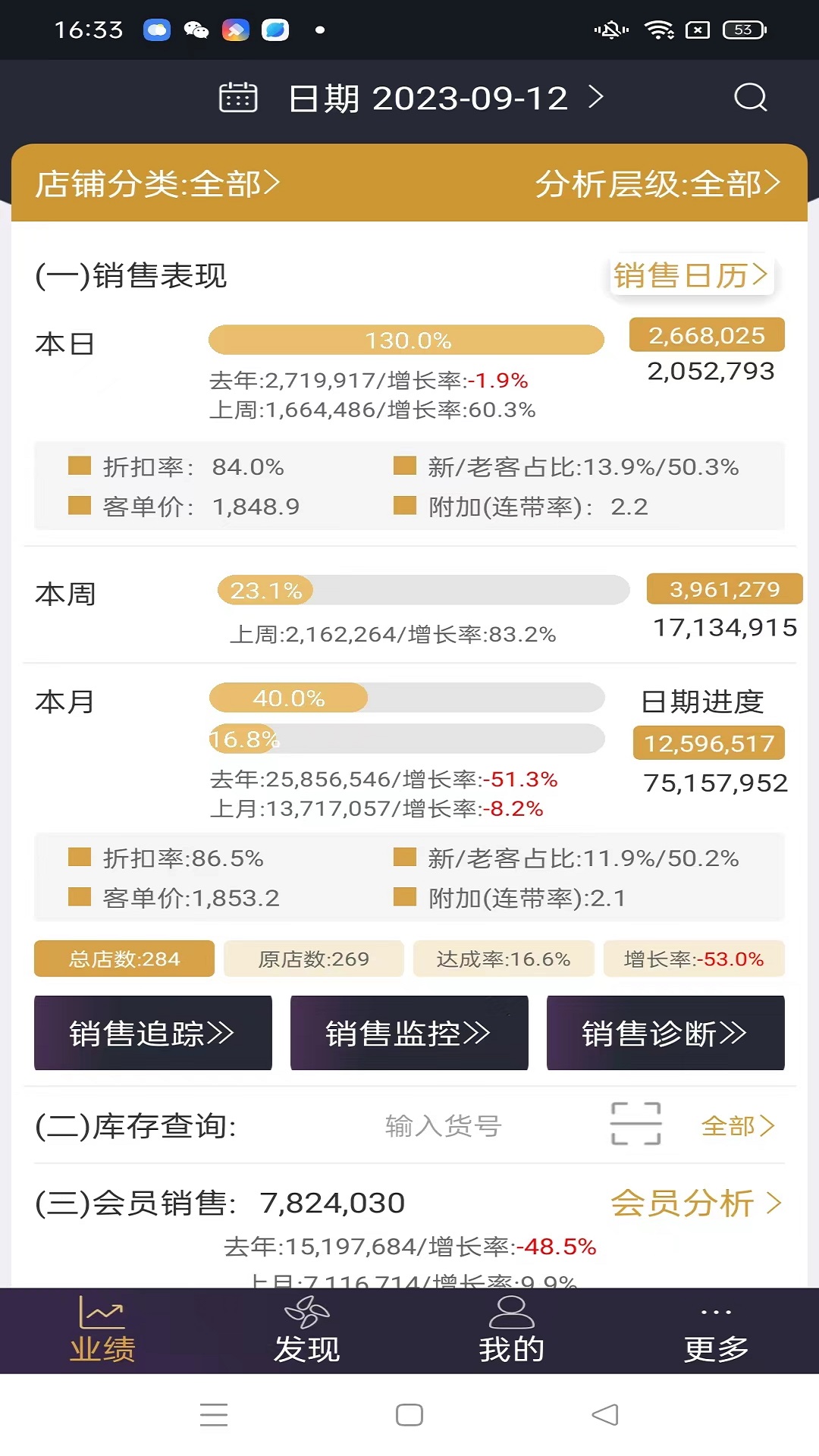Switch to the 发现 tab
Screen dimensions: 819x1456
307,1330
